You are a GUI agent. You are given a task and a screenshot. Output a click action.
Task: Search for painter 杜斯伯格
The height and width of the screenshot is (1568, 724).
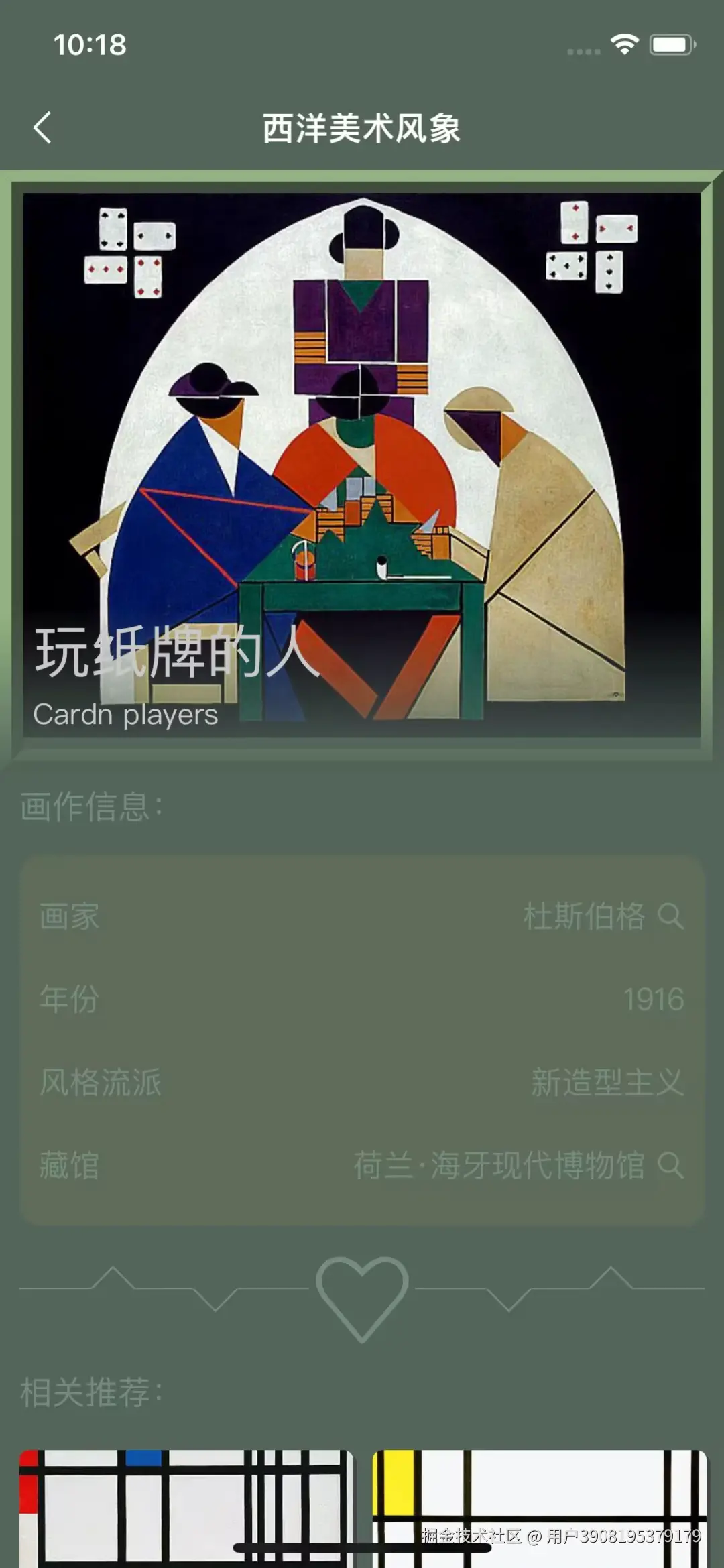(x=670, y=916)
